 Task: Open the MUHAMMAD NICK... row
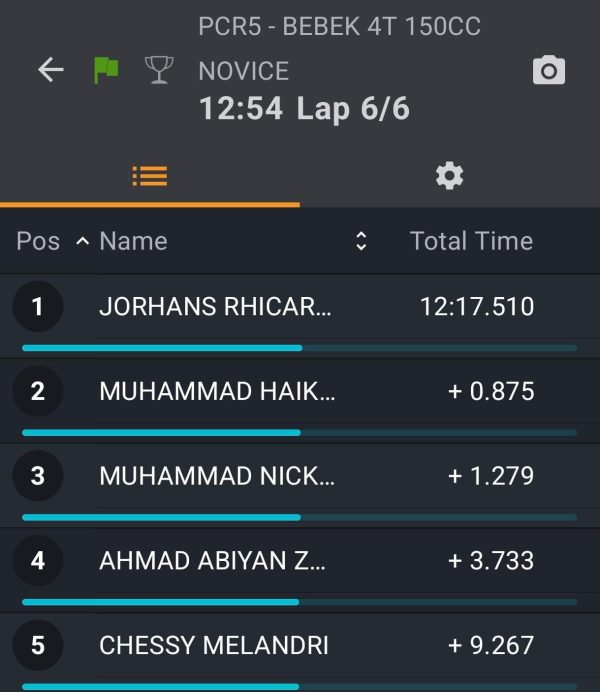(300, 486)
